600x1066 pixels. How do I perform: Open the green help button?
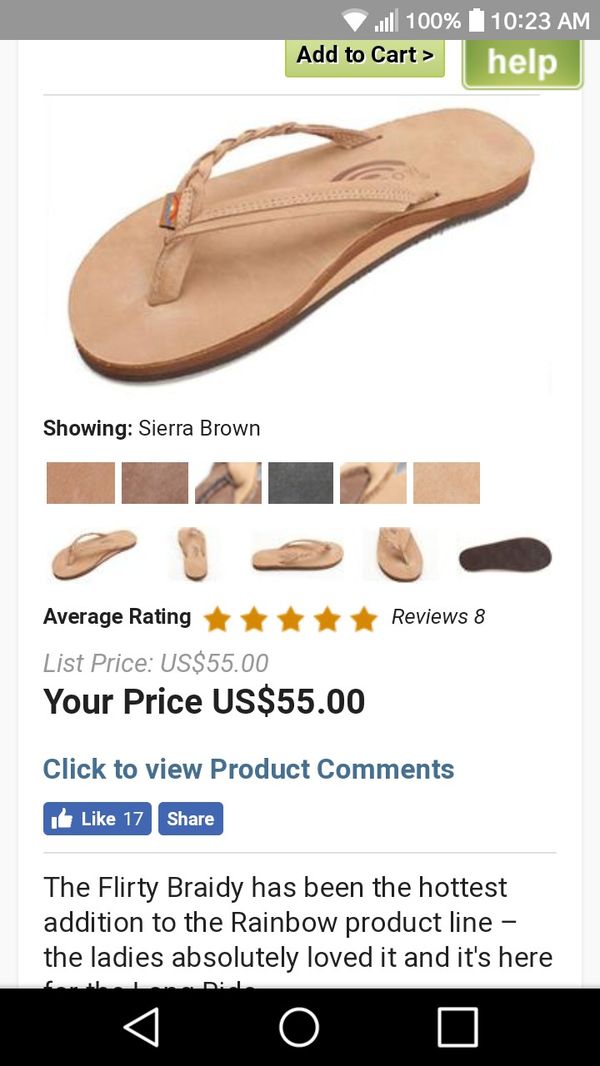pyautogui.click(x=521, y=63)
